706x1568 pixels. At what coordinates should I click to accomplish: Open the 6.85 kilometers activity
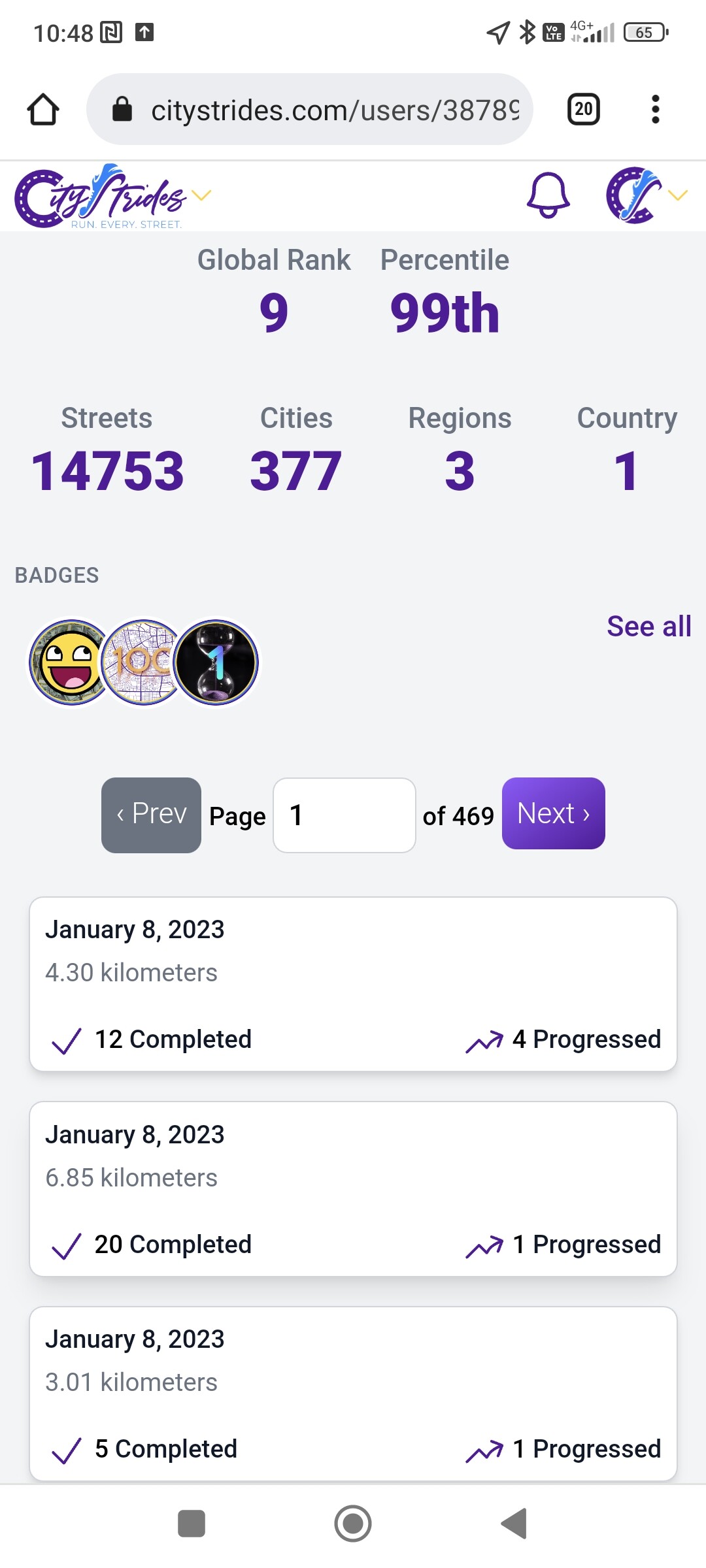[x=353, y=1188]
